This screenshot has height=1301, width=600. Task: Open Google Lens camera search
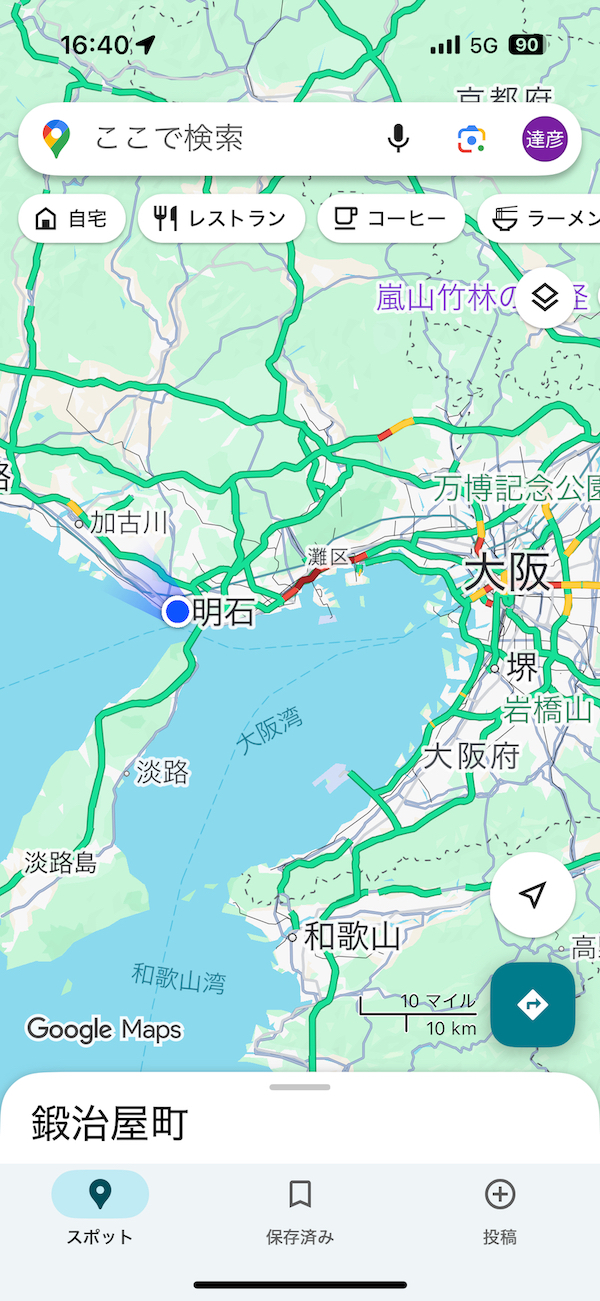[x=472, y=138]
